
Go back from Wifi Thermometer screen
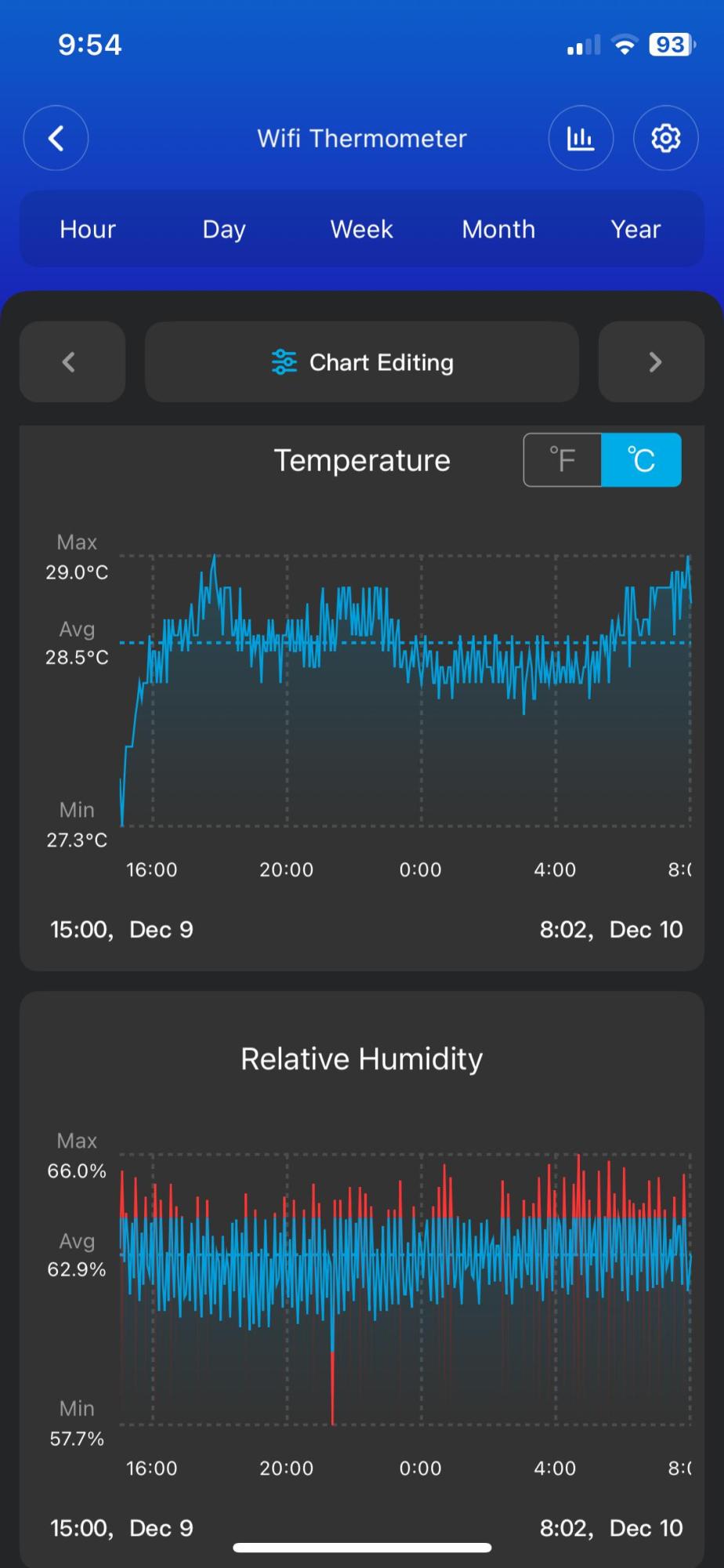56,139
